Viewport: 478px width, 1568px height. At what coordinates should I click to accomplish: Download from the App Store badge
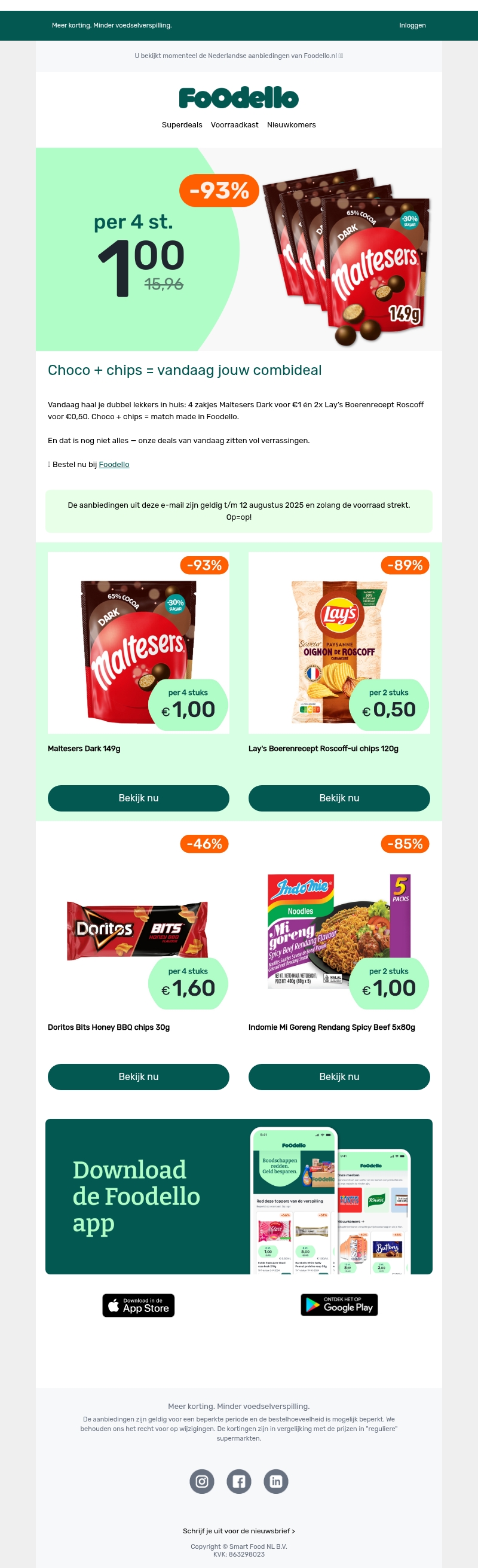coord(138,1305)
